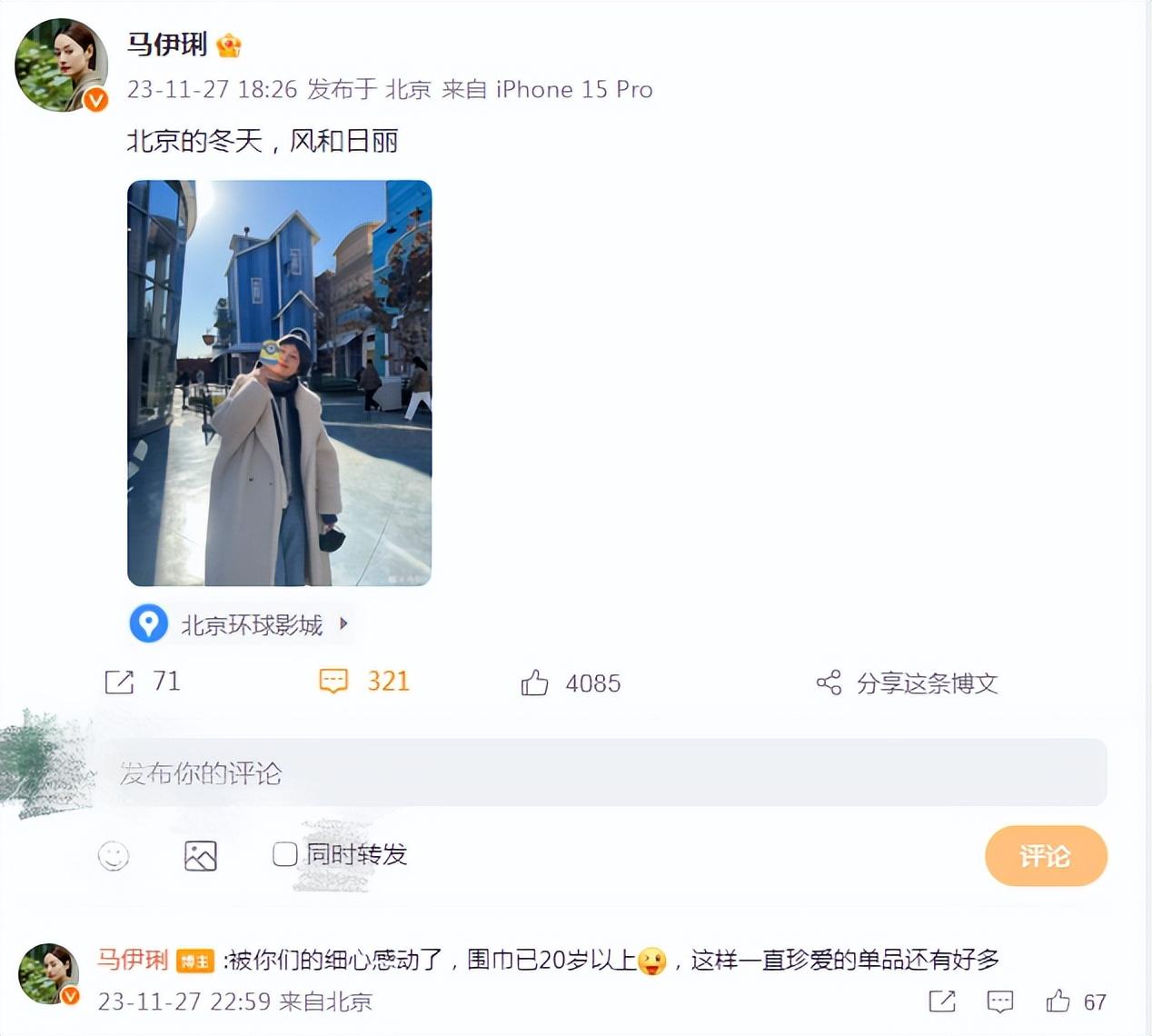Open 马伊琍 username in the comment
The width and height of the screenshot is (1152, 1036).
pyautogui.click(x=133, y=959)
